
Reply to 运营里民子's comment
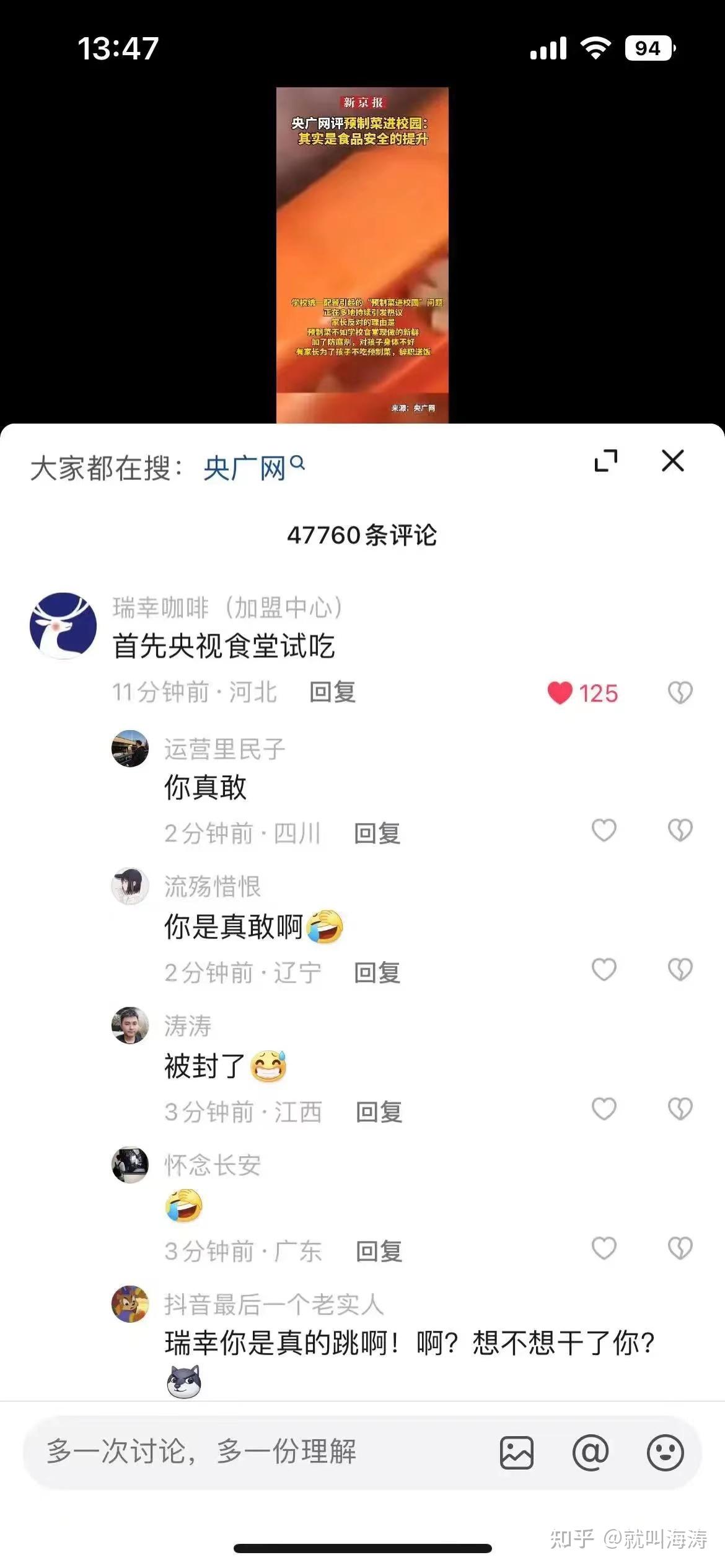coord(377,834)
